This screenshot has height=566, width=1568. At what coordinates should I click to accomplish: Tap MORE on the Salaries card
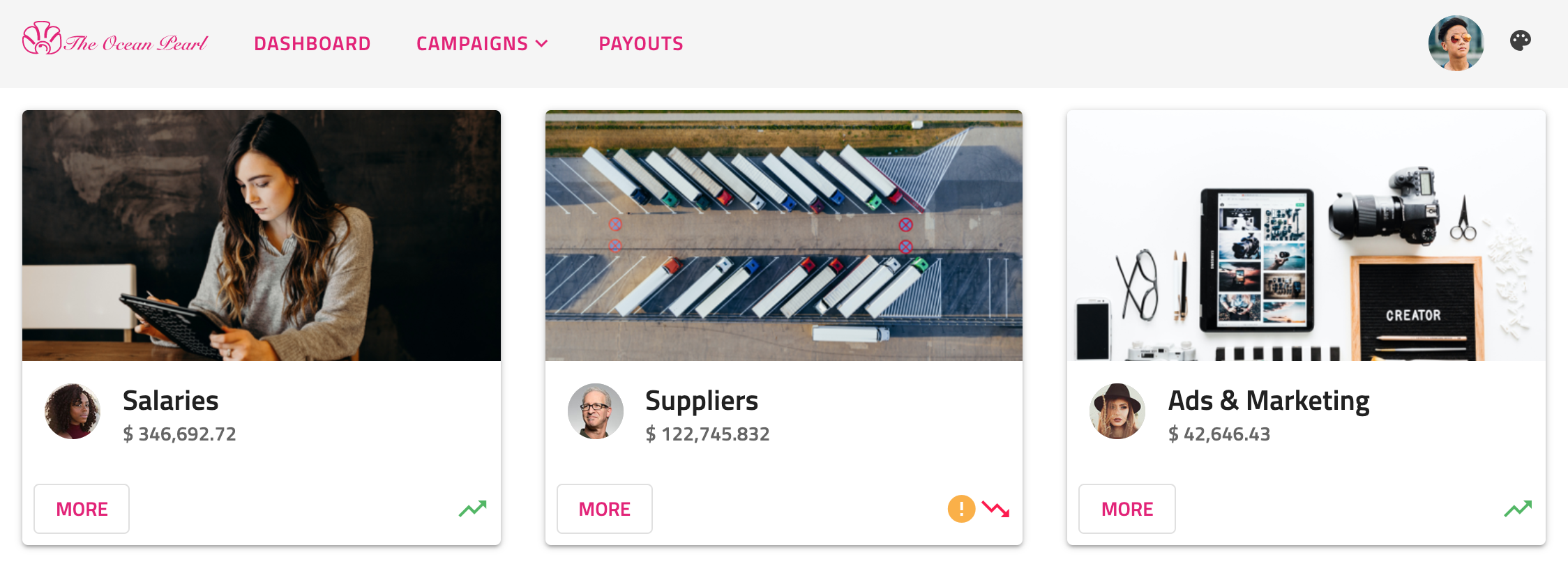82,509
